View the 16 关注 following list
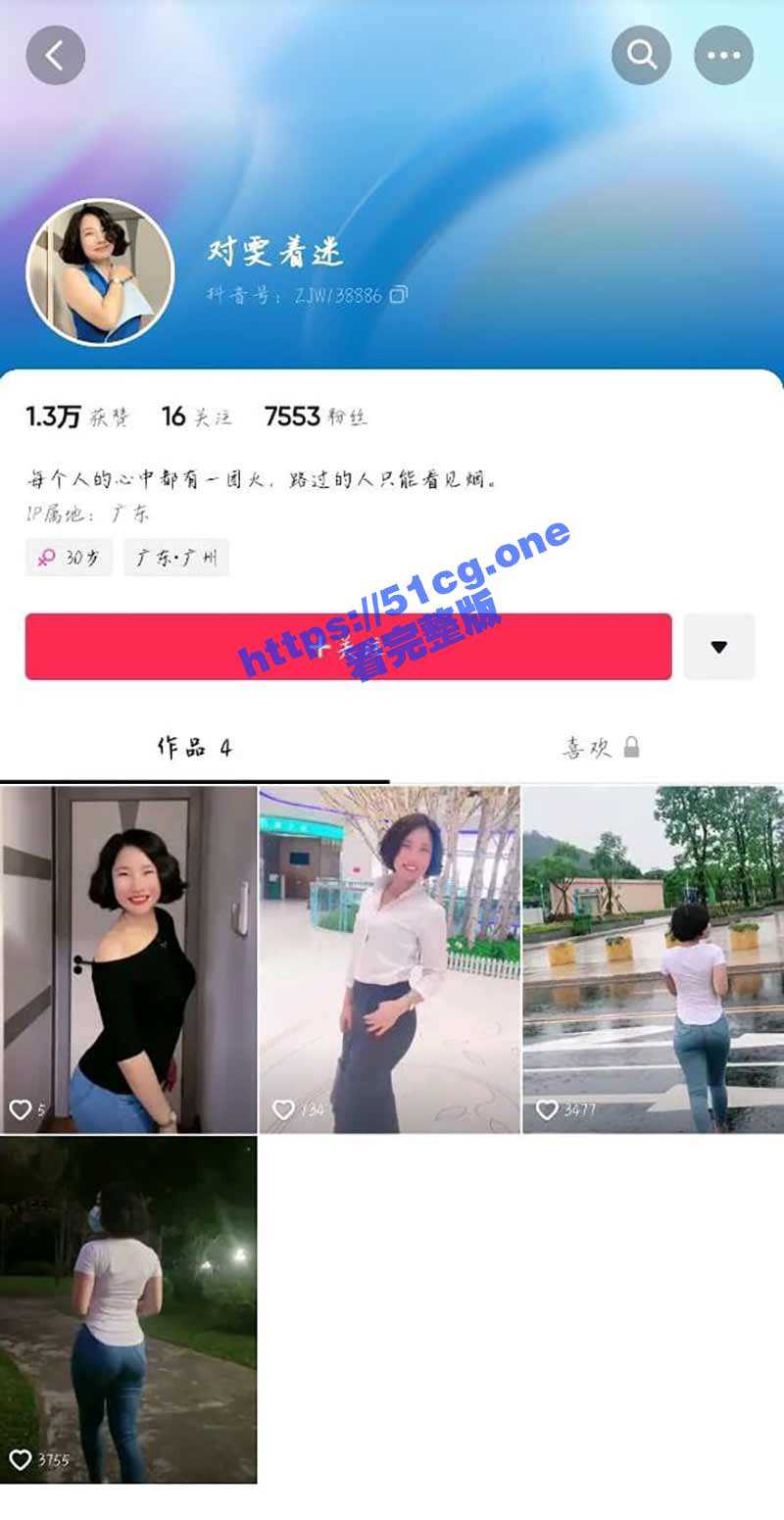The width and height of the screenshot is (784, 1520). coord(196,417)
